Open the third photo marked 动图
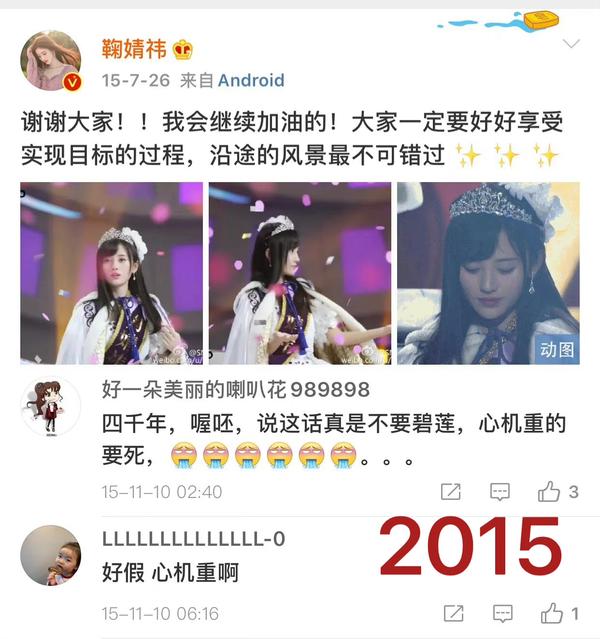This screenshot has height=639, width=600. tap(487, 273)
